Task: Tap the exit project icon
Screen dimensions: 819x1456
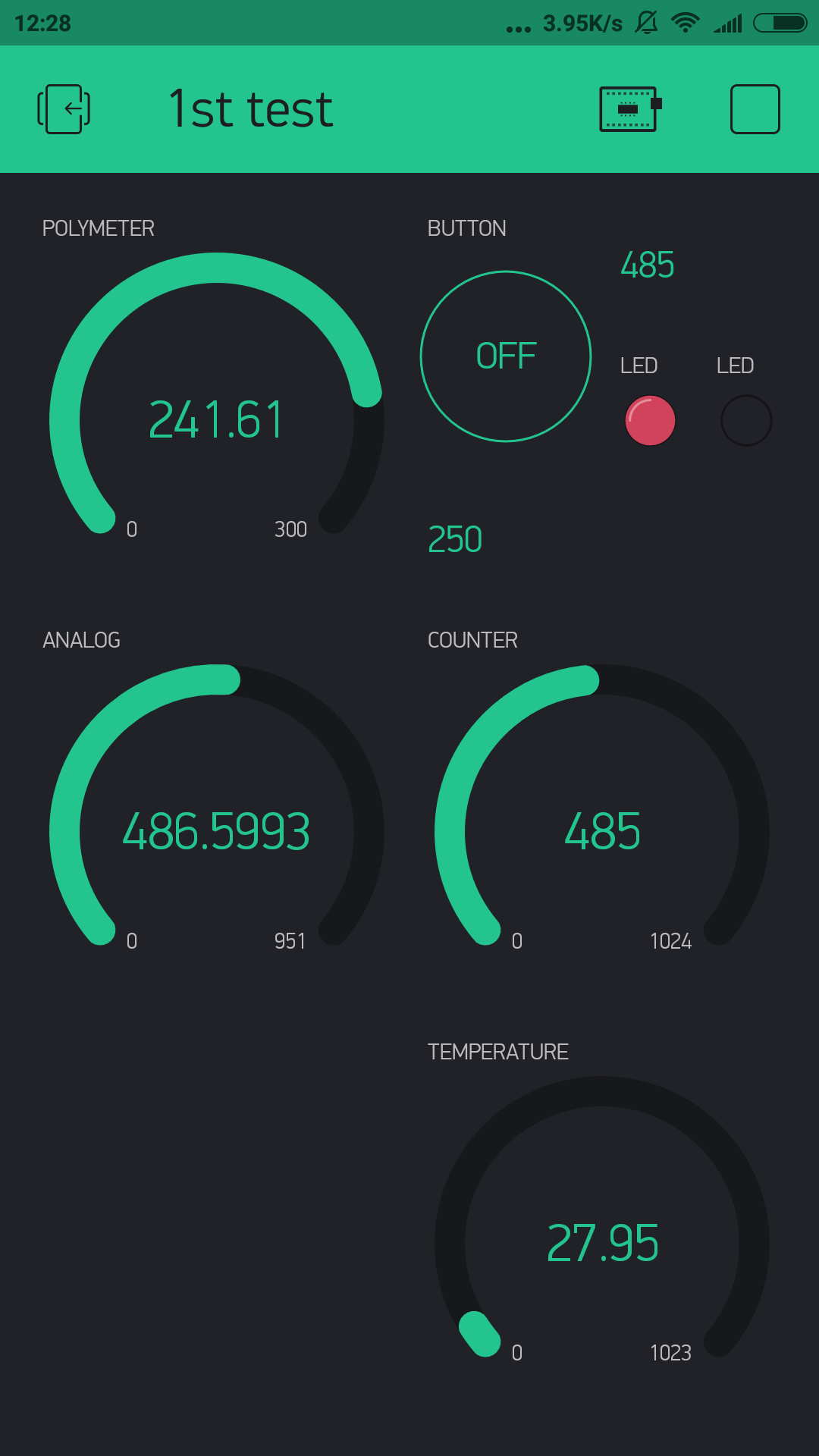Action: (64, 109)
